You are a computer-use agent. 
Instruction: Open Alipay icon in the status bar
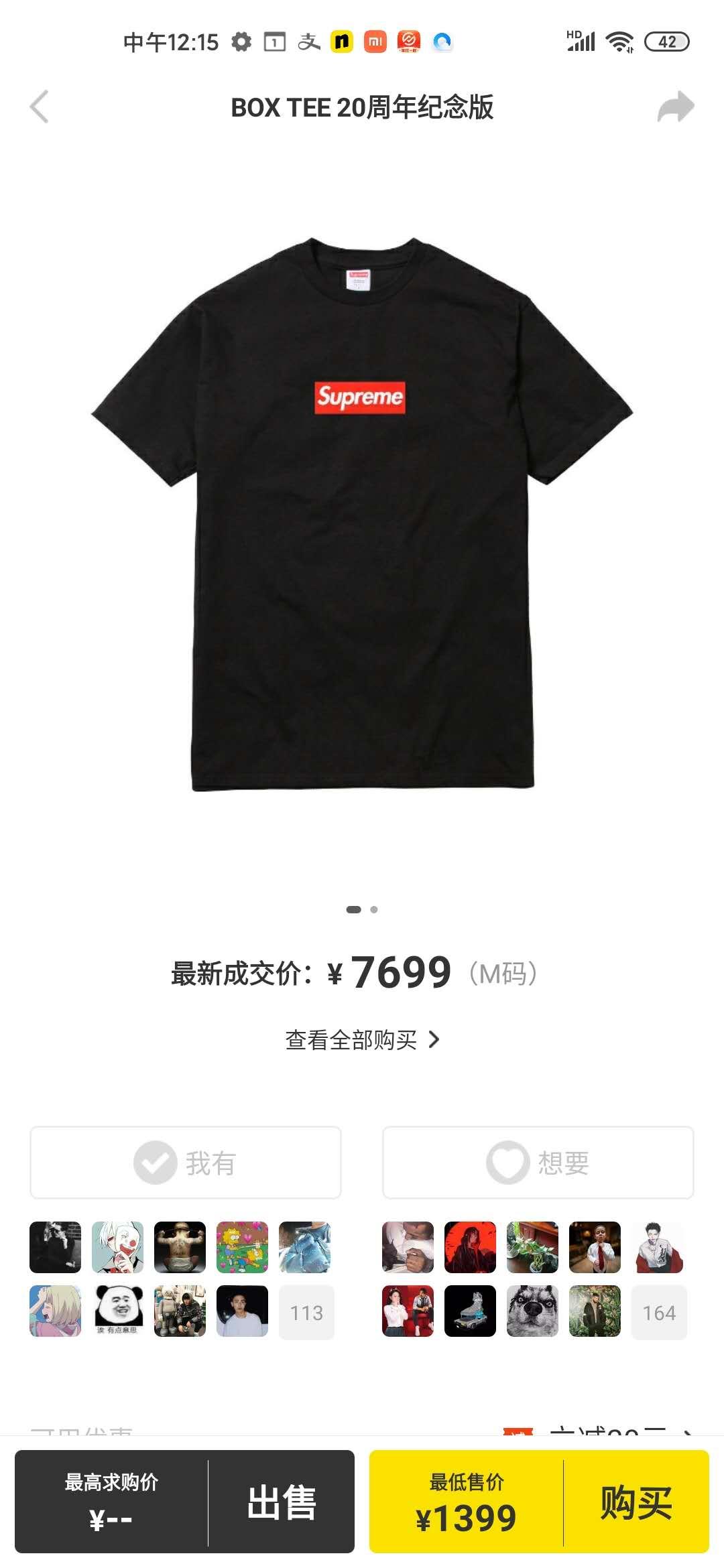pos(310,42)
